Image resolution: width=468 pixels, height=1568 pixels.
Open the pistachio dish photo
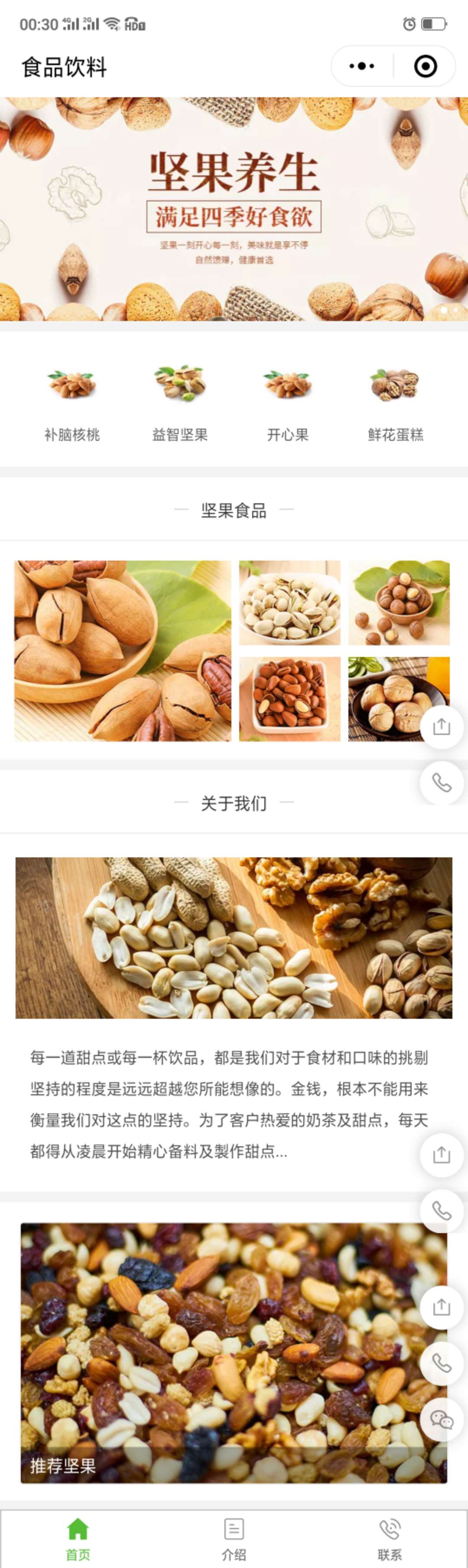click(x=289, y=602)
